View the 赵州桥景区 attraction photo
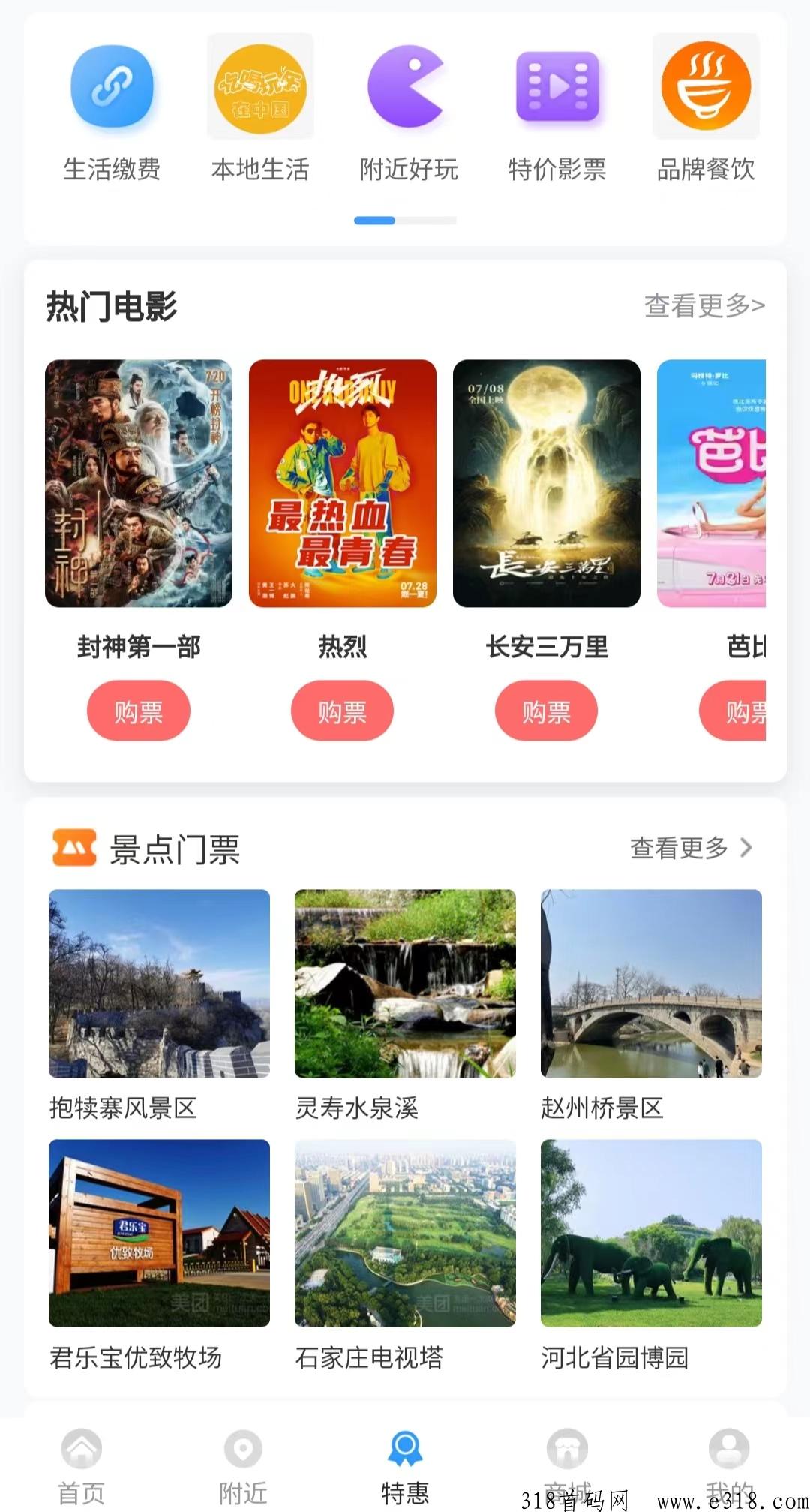The width and height of the screenshot is (810, 1512). tap(649, 985)
